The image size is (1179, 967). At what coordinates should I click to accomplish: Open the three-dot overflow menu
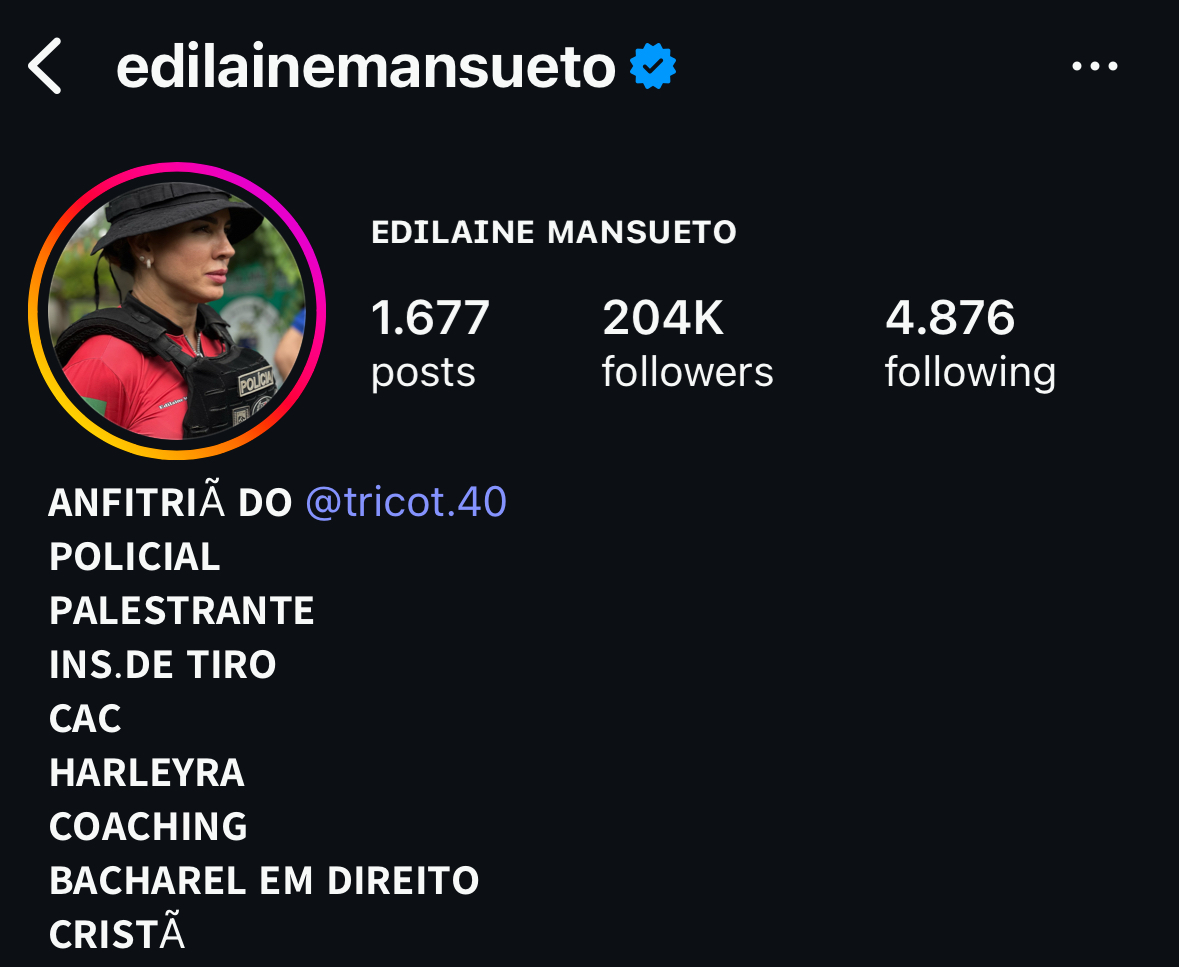tap(1095, 67)
